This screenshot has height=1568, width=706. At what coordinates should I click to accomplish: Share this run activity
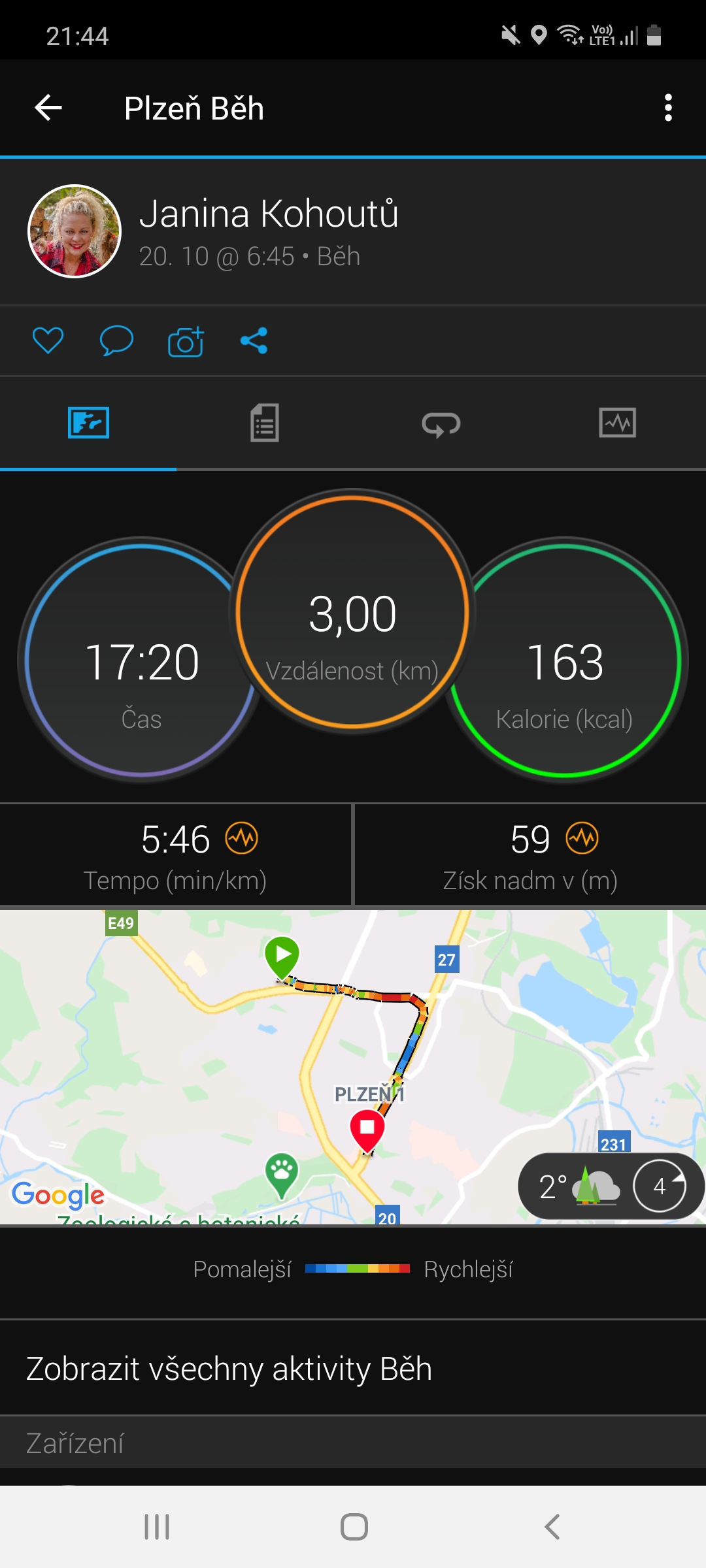coord(254,340)
